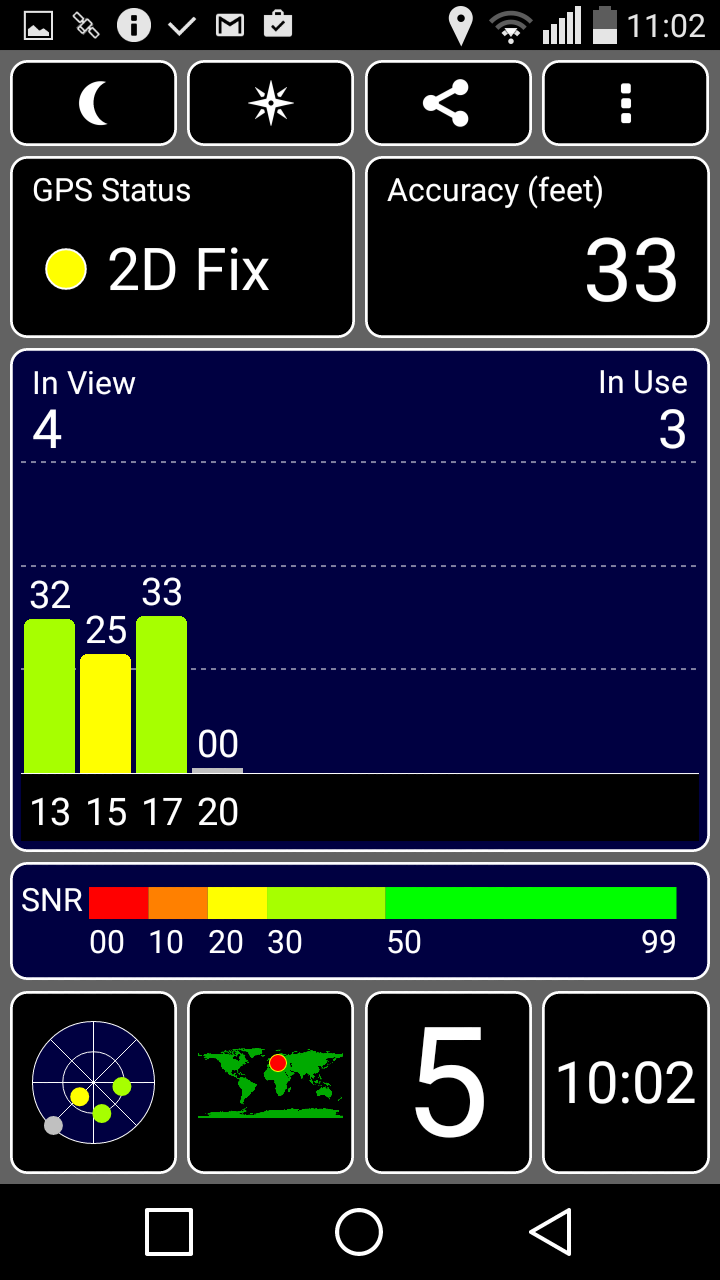This screenshot has width=720, height=1280.
Task: Open the world map tile
Action: (271, 1082)
